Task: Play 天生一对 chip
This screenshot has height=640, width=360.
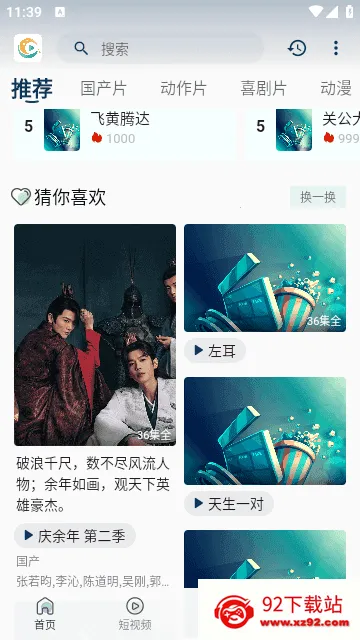Action: tap(229, 504)
